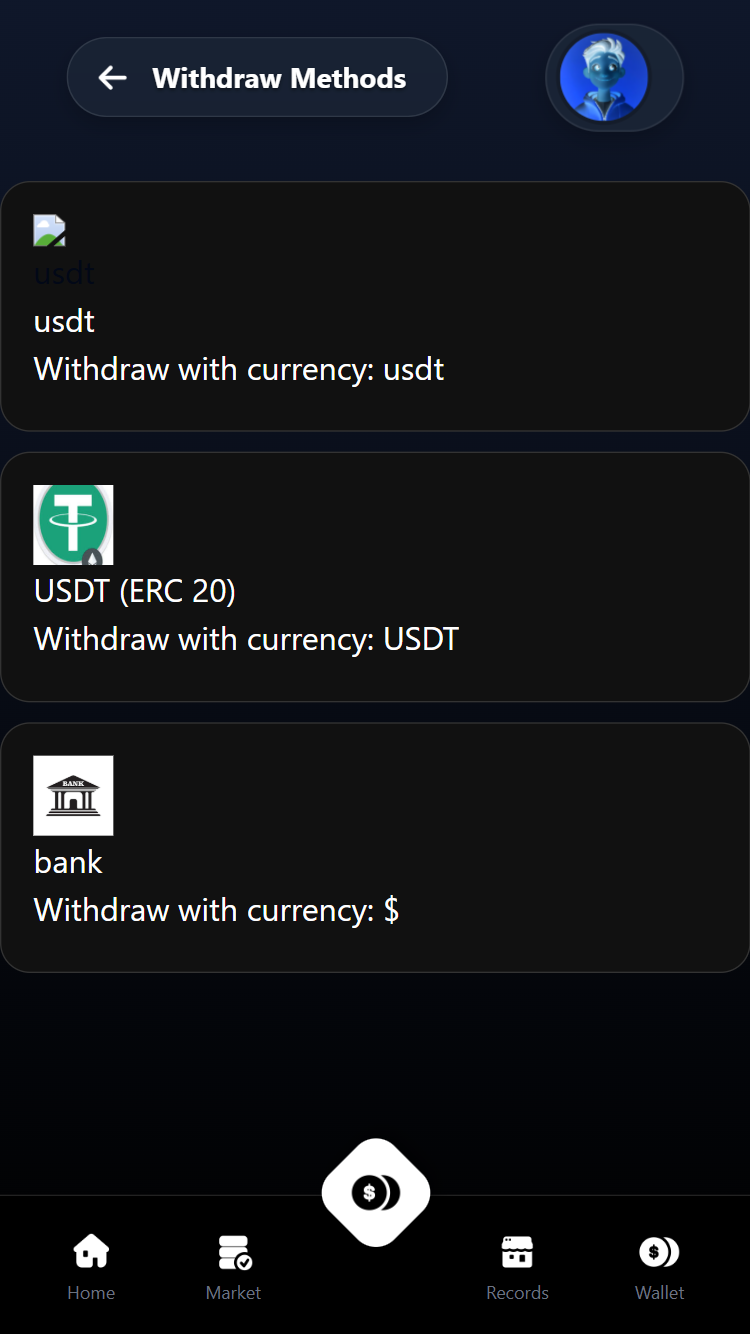Choose USDT (ERC 20) withdraw method
750x1334 pixels.
pyautogui.click(x=375, y=577)
